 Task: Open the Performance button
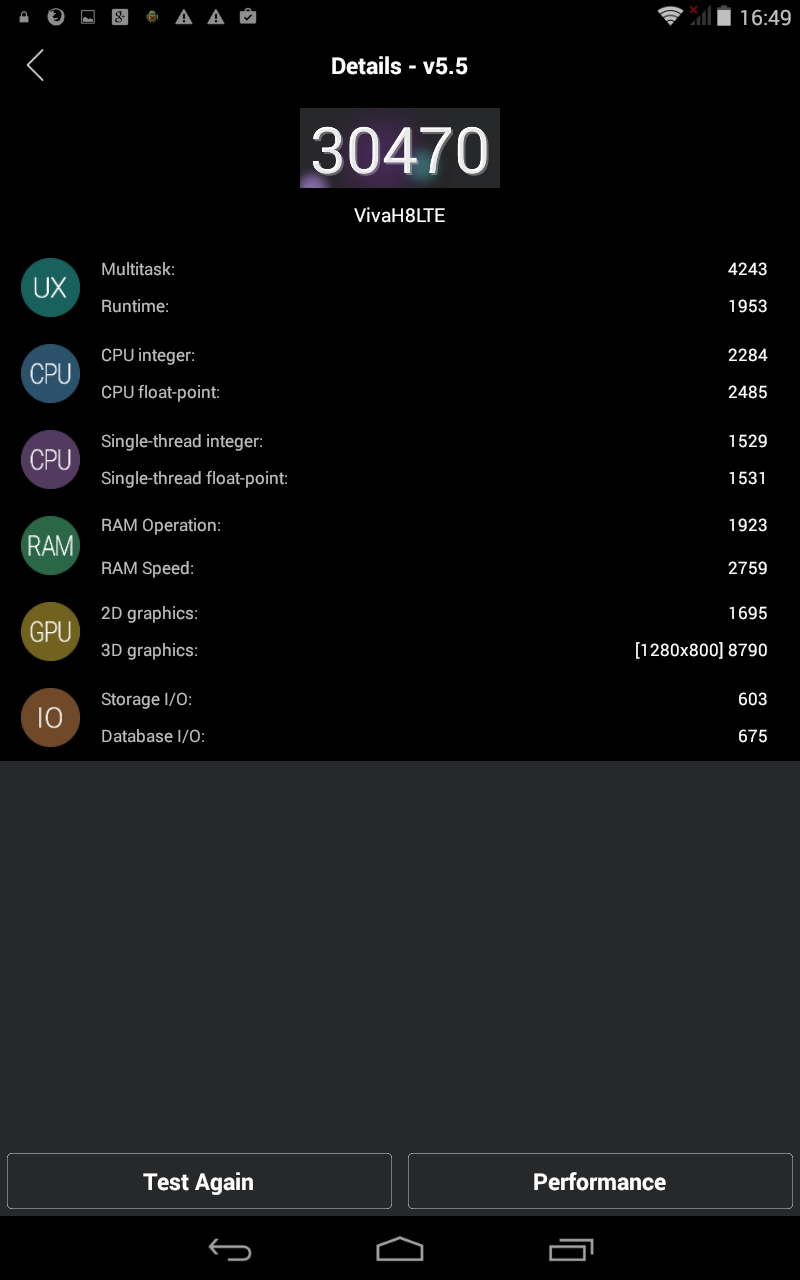599,1181
